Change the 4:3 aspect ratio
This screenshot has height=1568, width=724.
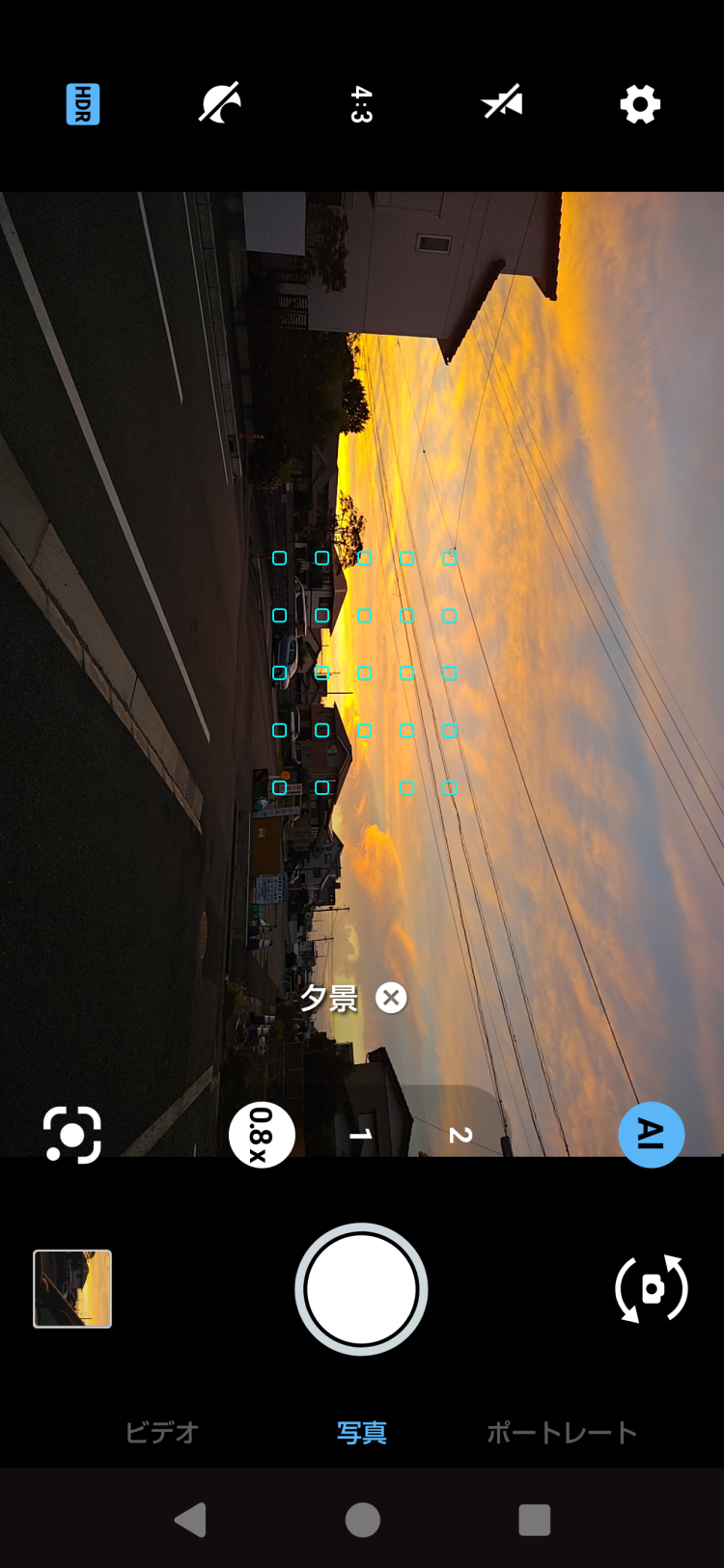coord(361,104)
